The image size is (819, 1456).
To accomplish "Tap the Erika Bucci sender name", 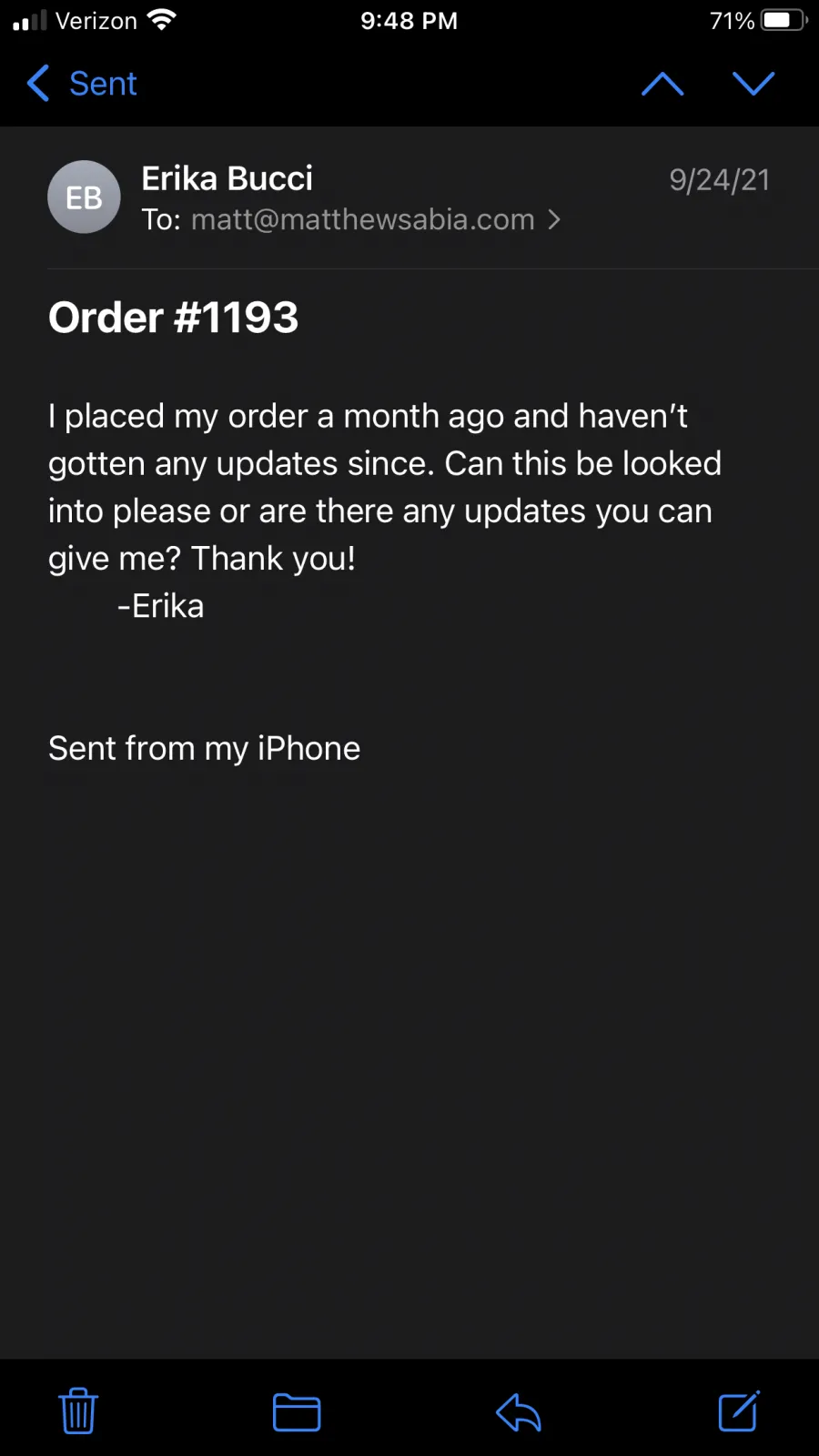I will tap(227, 178).
